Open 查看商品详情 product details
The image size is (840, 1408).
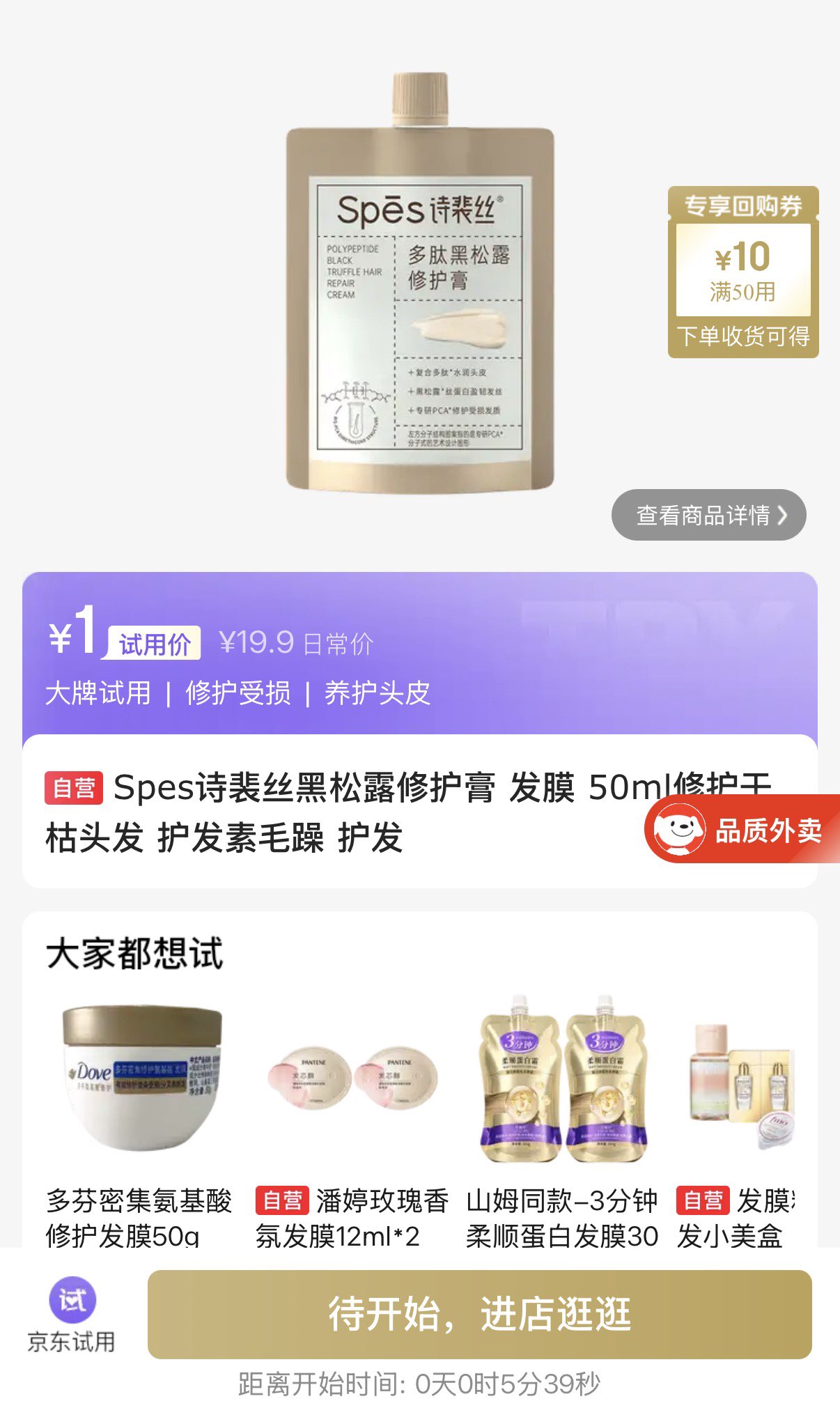coord(708,515)
